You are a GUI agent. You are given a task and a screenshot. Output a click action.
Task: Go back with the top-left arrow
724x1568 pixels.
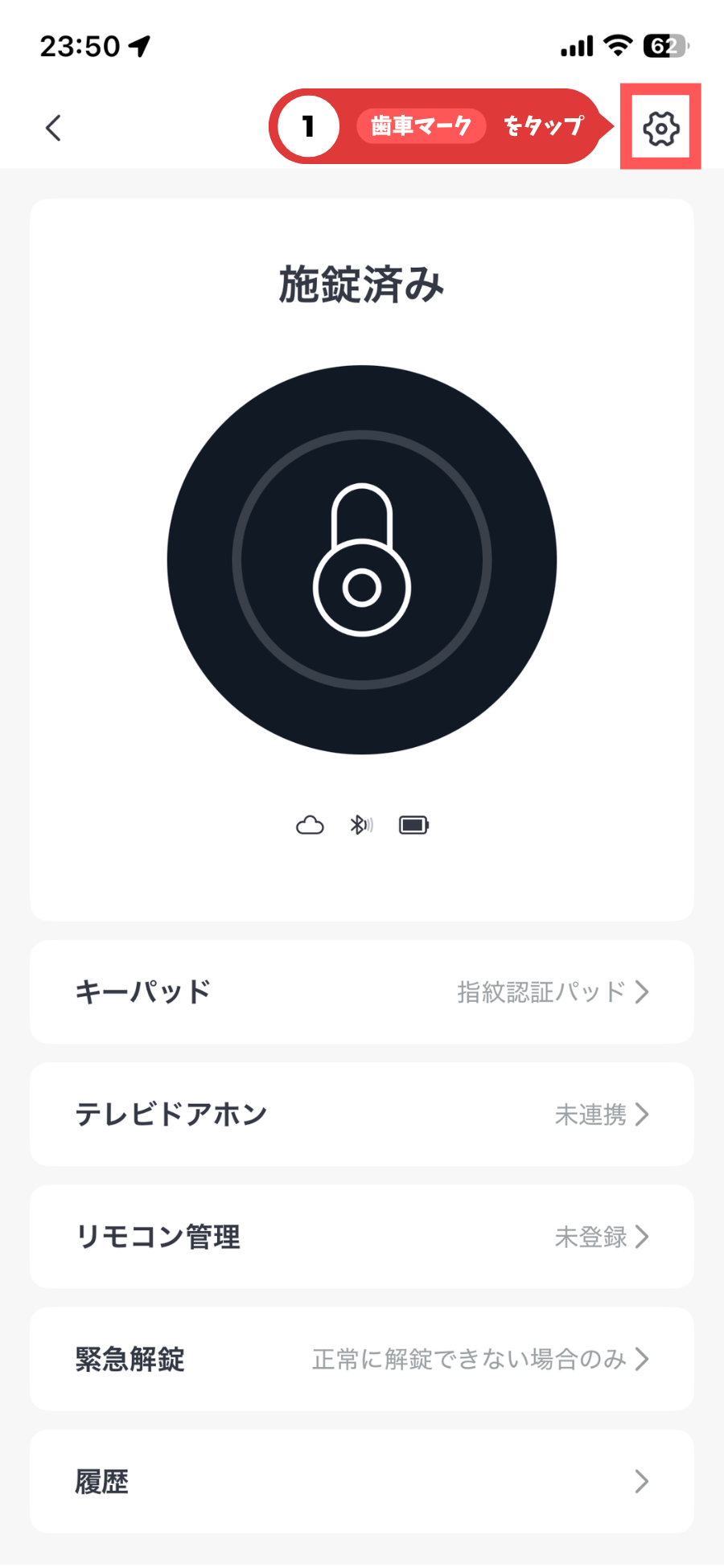tap(54, 128)
